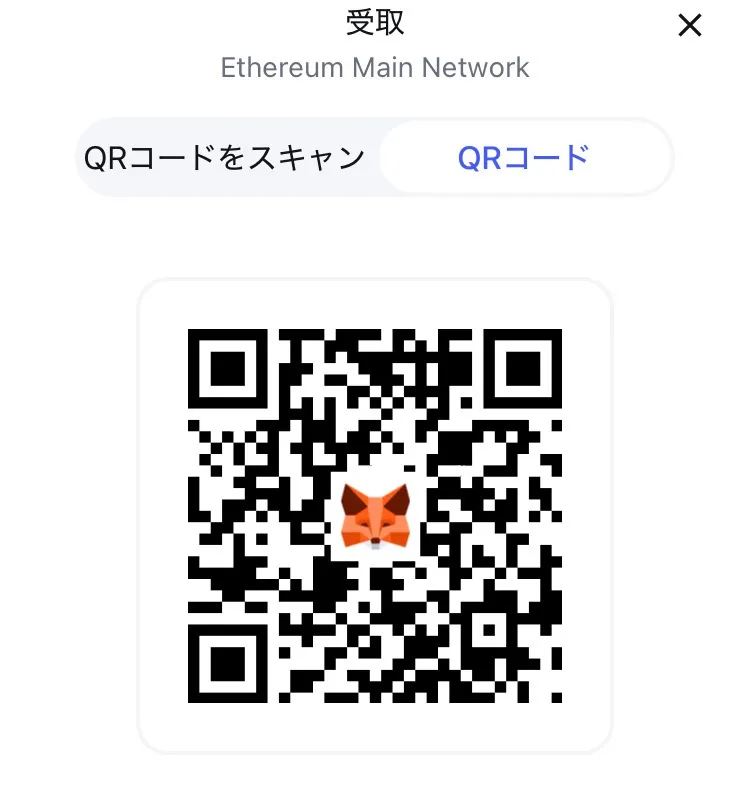
Task: Toggle the segmented control to QRコード view
Action: pyautogui.click(x=524, y=156)
